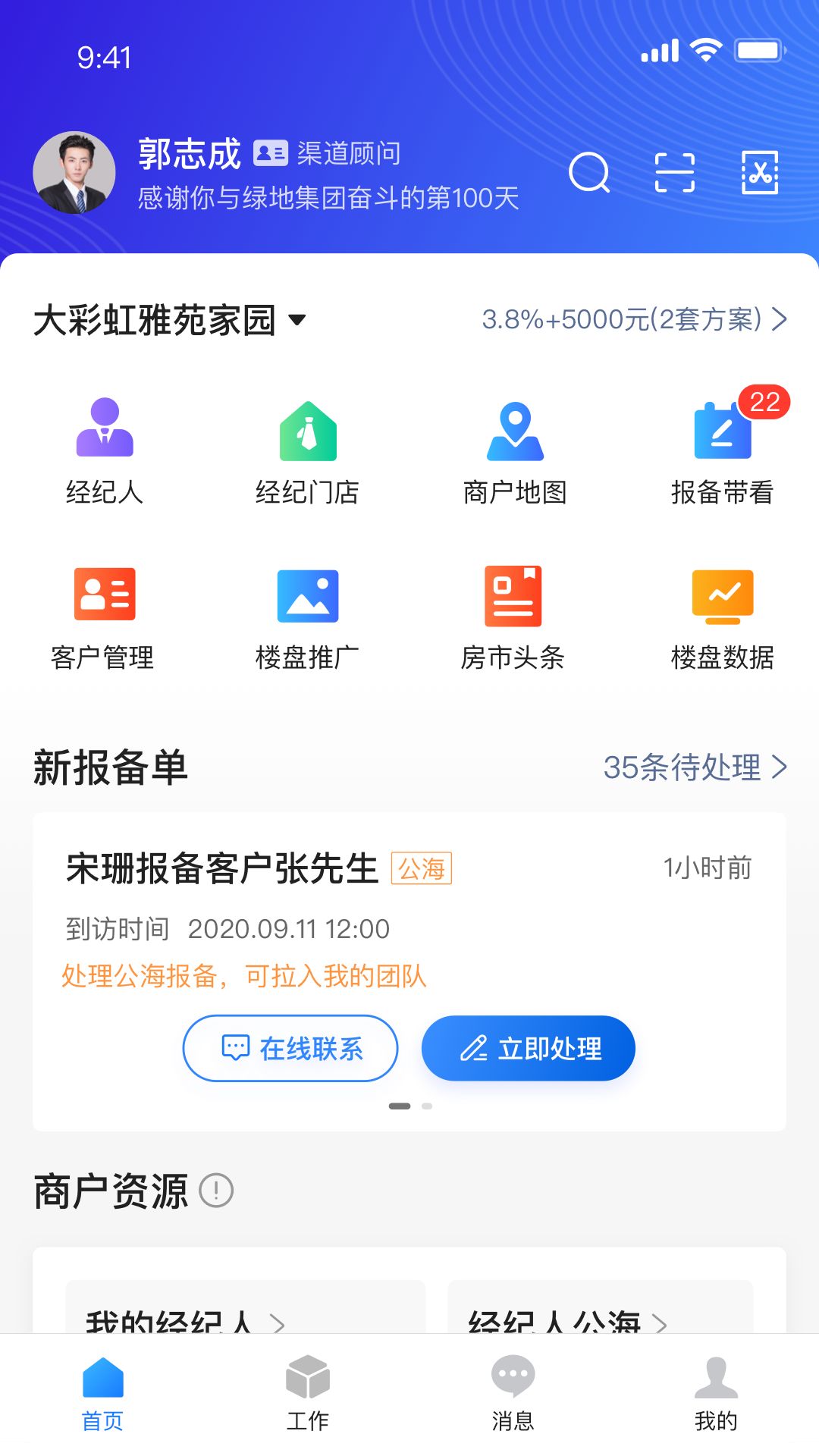The image size is (819, 1456).
Task: Tap the 立即处理 button
Action: pos(529,1049)
